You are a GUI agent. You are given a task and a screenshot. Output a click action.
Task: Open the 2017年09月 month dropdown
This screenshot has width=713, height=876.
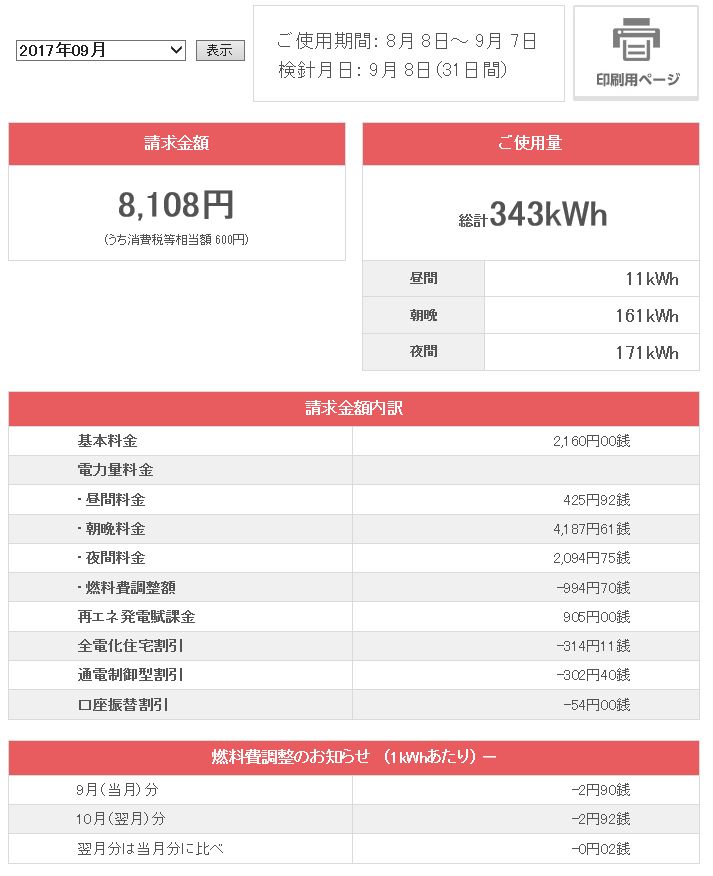(101, 50)
